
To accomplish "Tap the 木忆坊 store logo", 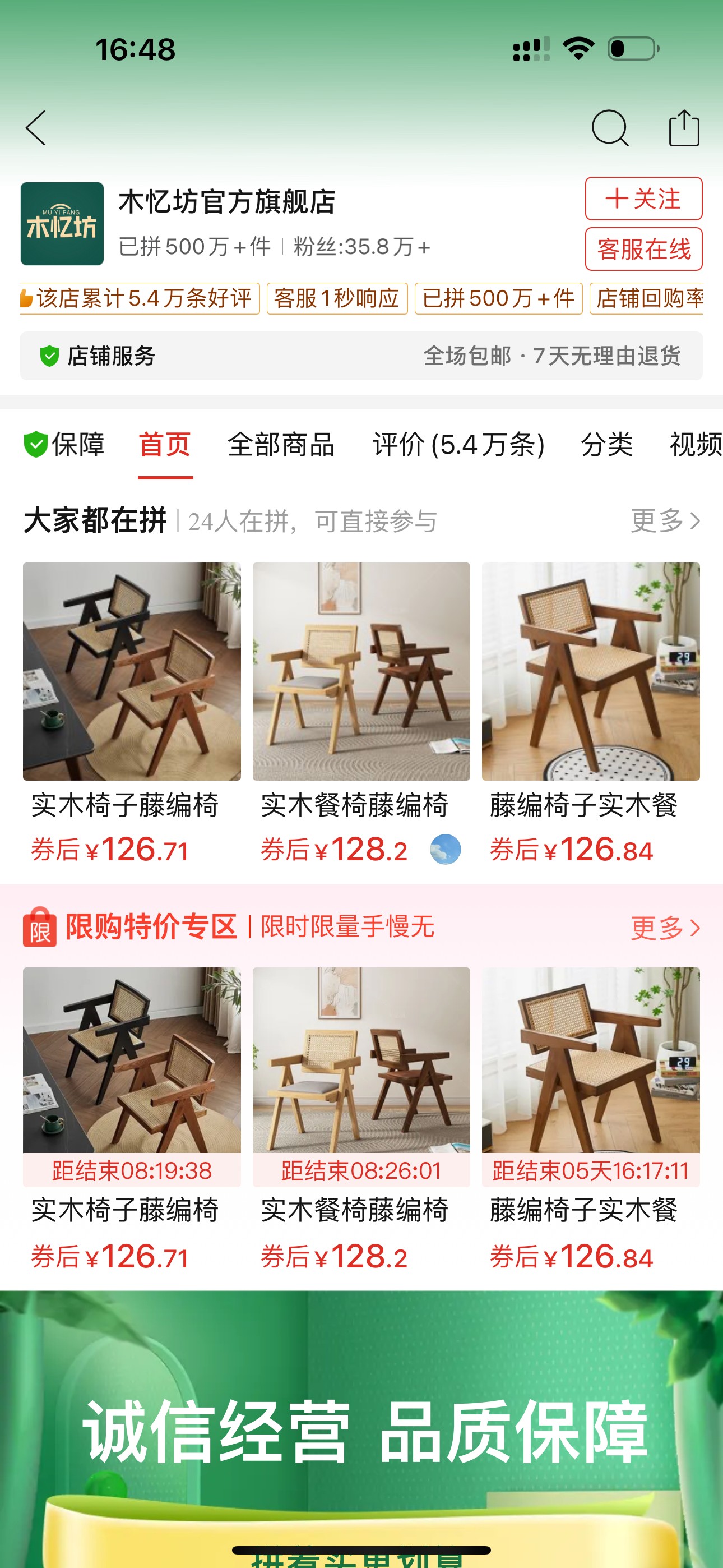I will 62,223.
